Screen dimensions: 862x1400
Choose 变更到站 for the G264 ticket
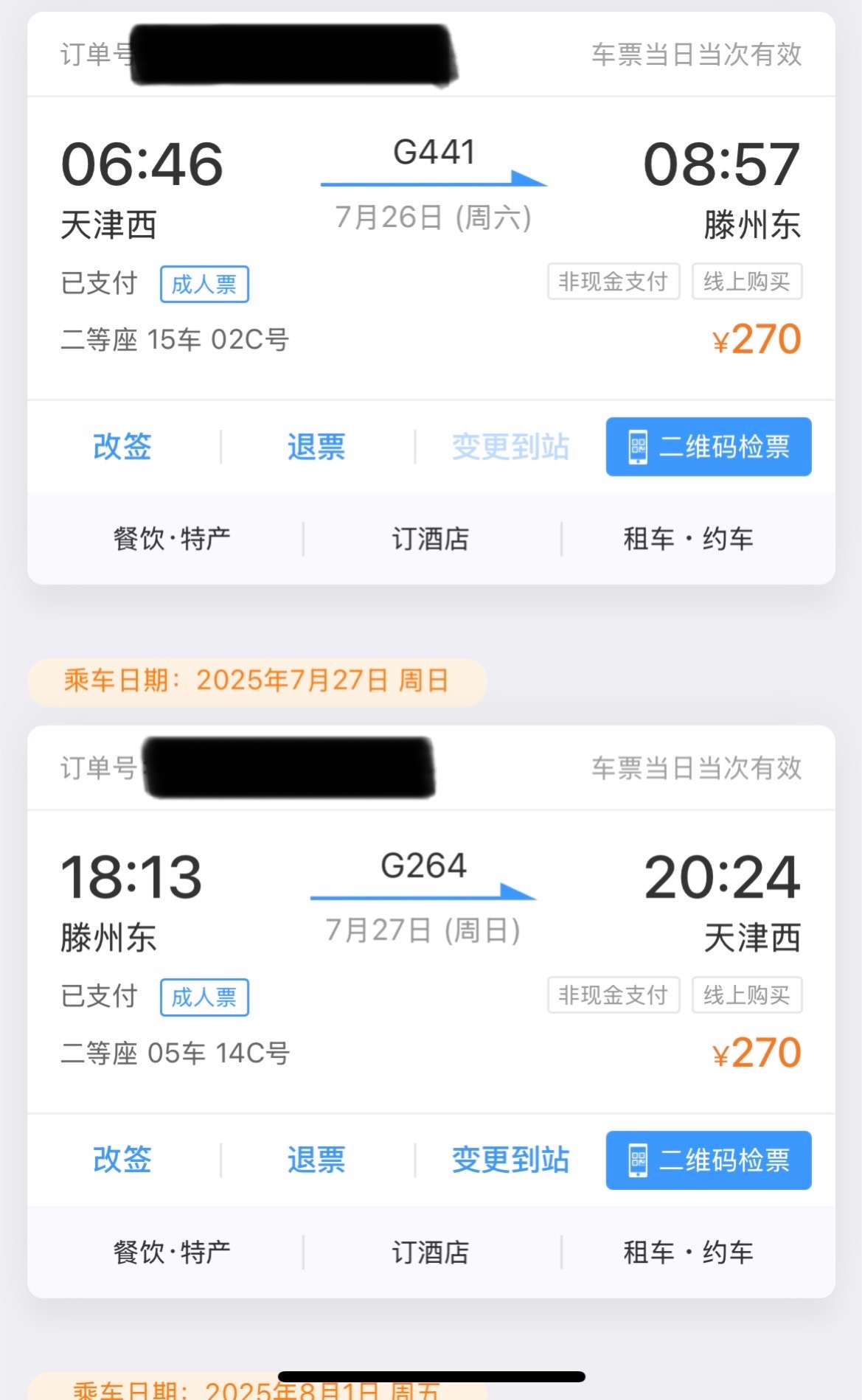coord(510,1160)
